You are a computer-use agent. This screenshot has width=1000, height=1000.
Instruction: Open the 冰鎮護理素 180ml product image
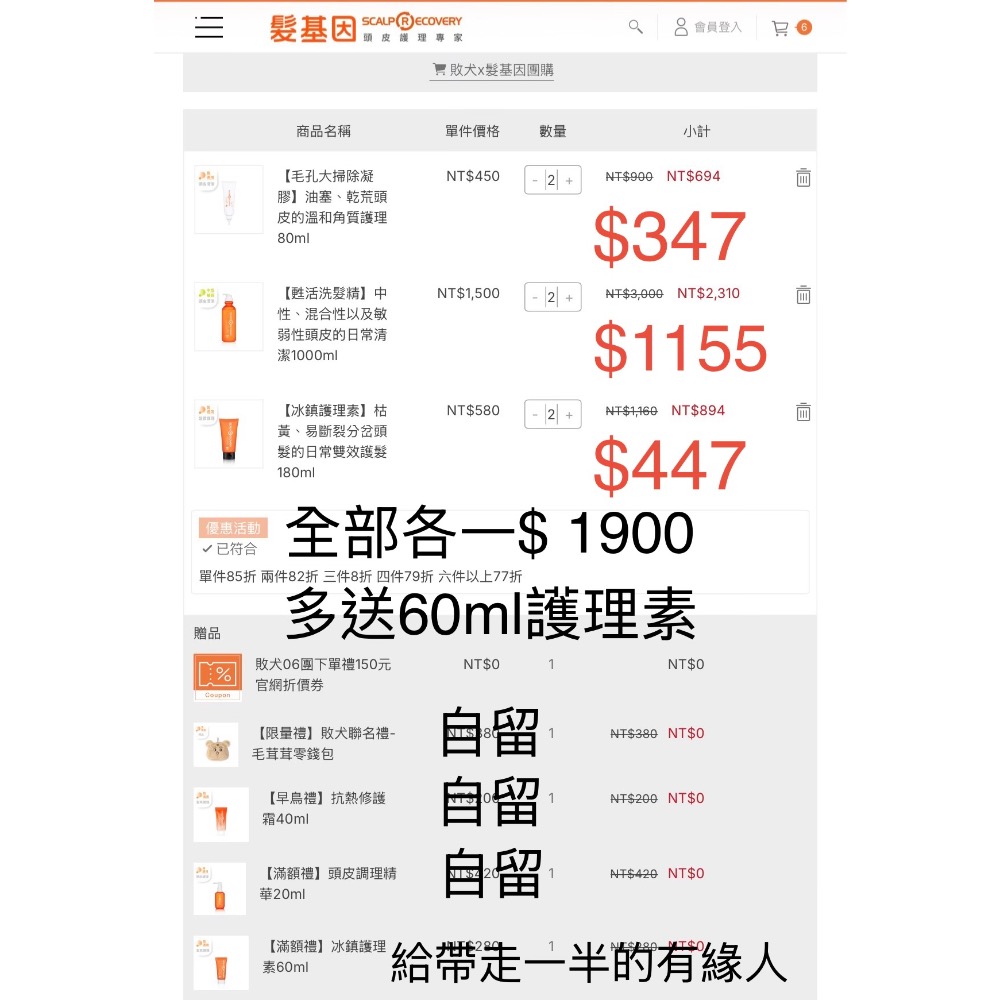pyautogui.click(x=228, y=434)
